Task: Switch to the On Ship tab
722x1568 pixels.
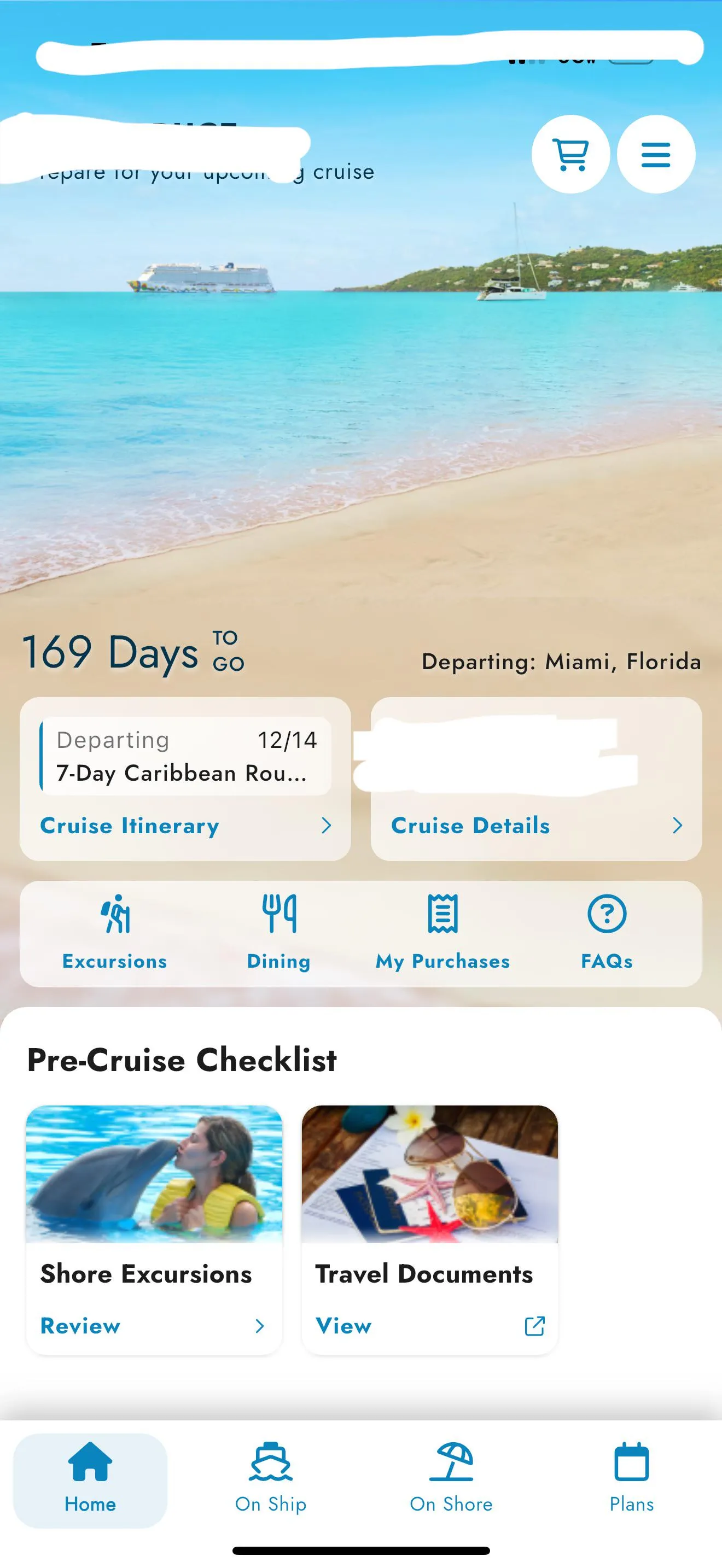Action: 271,1479
